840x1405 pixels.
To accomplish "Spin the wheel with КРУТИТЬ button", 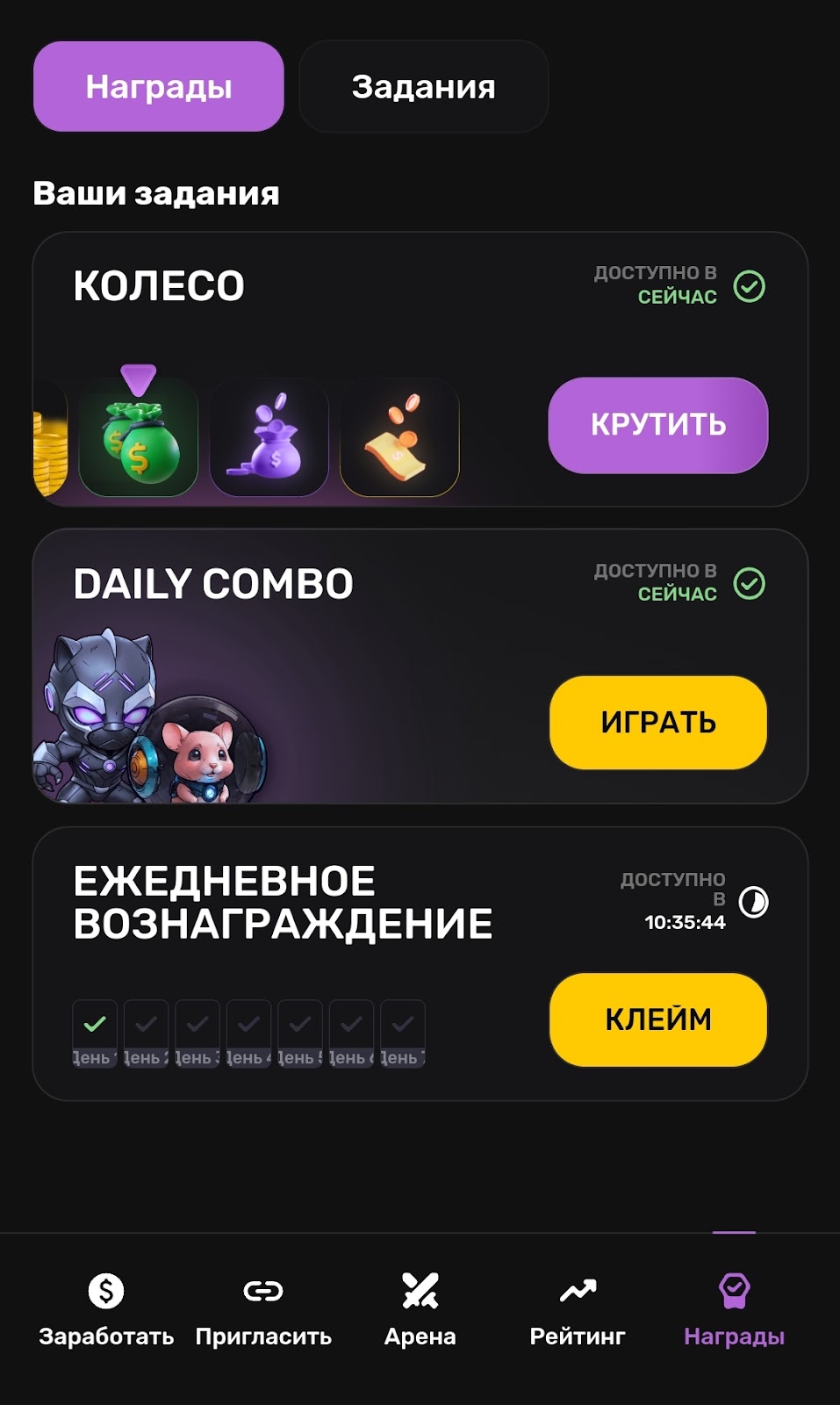I will [x=657, y=425].
